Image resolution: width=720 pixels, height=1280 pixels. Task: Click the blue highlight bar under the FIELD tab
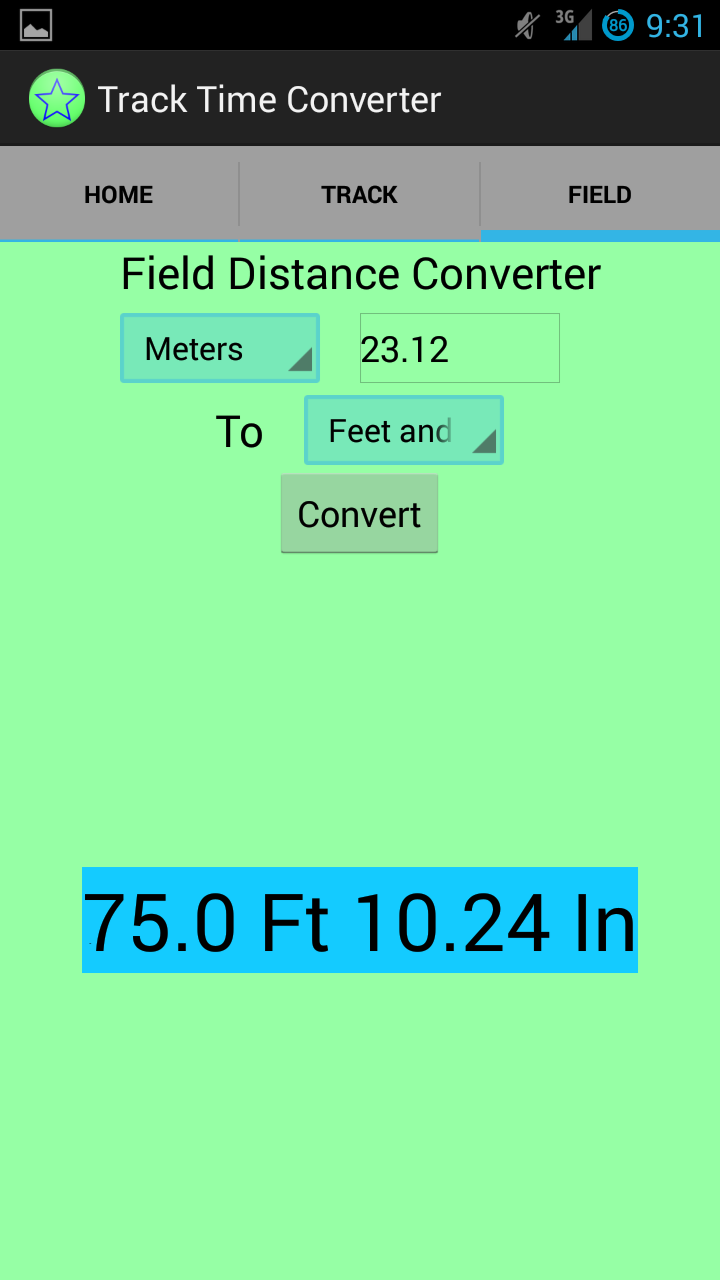pos(599,236)
